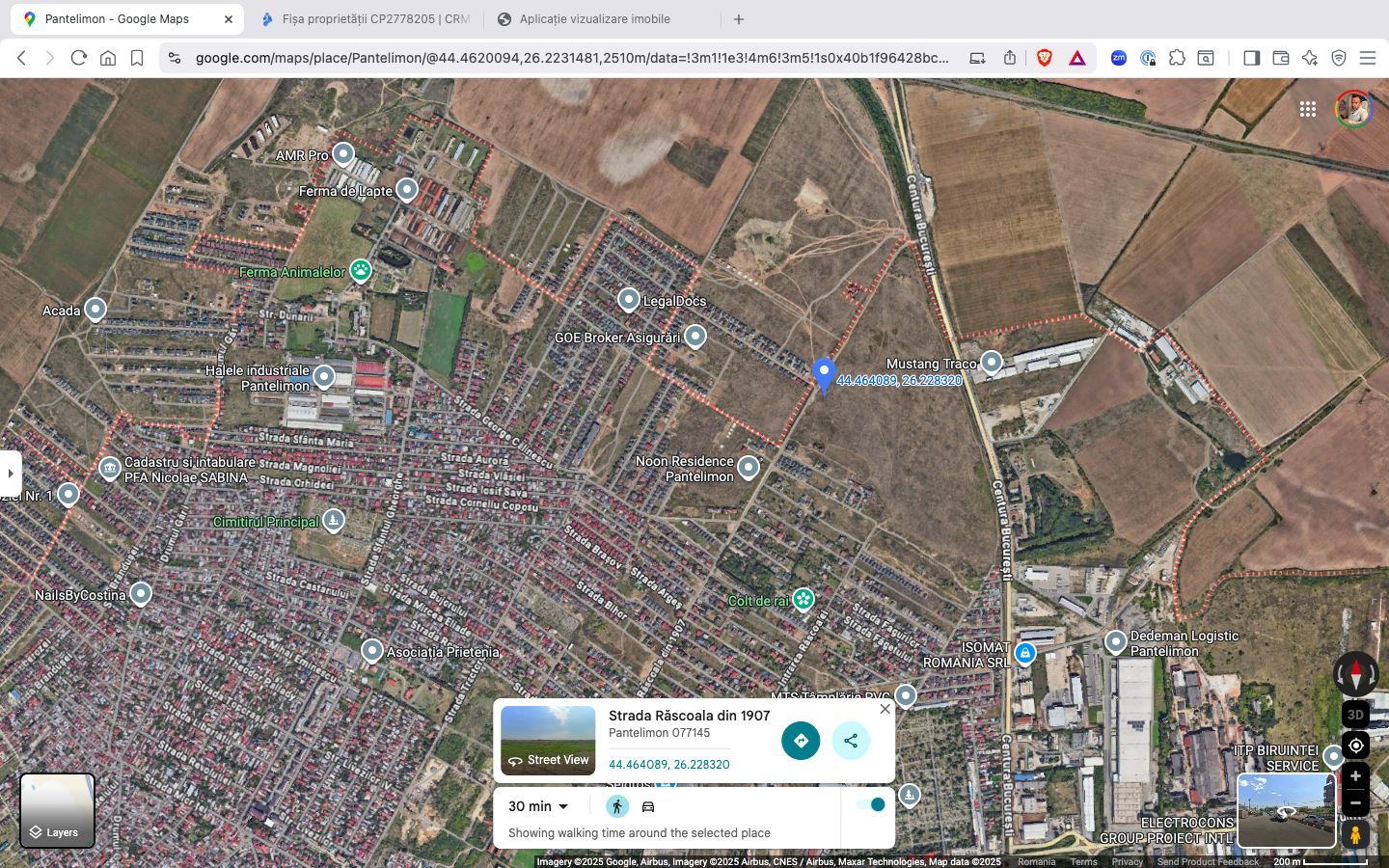This screenshot has width=1389, height=868.
Task: Zoom in on the map
Action: pyautogui.click(x=1355, y=776)
